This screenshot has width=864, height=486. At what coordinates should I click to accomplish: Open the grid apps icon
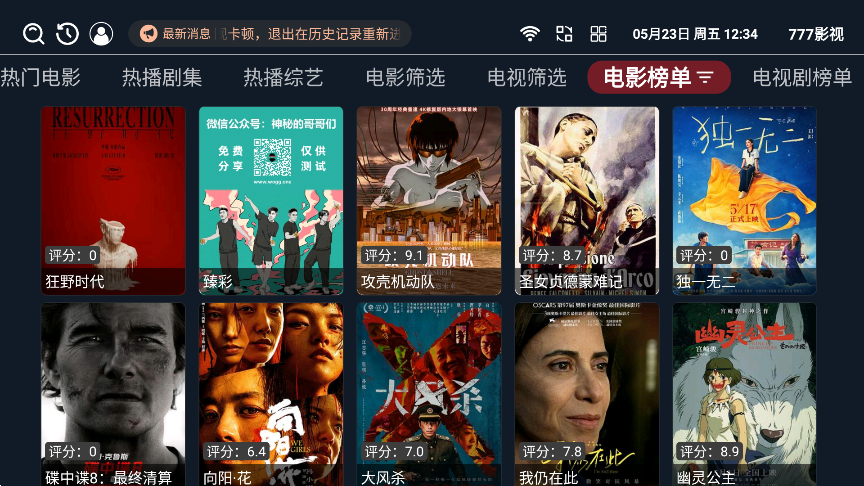coord(598,34)
